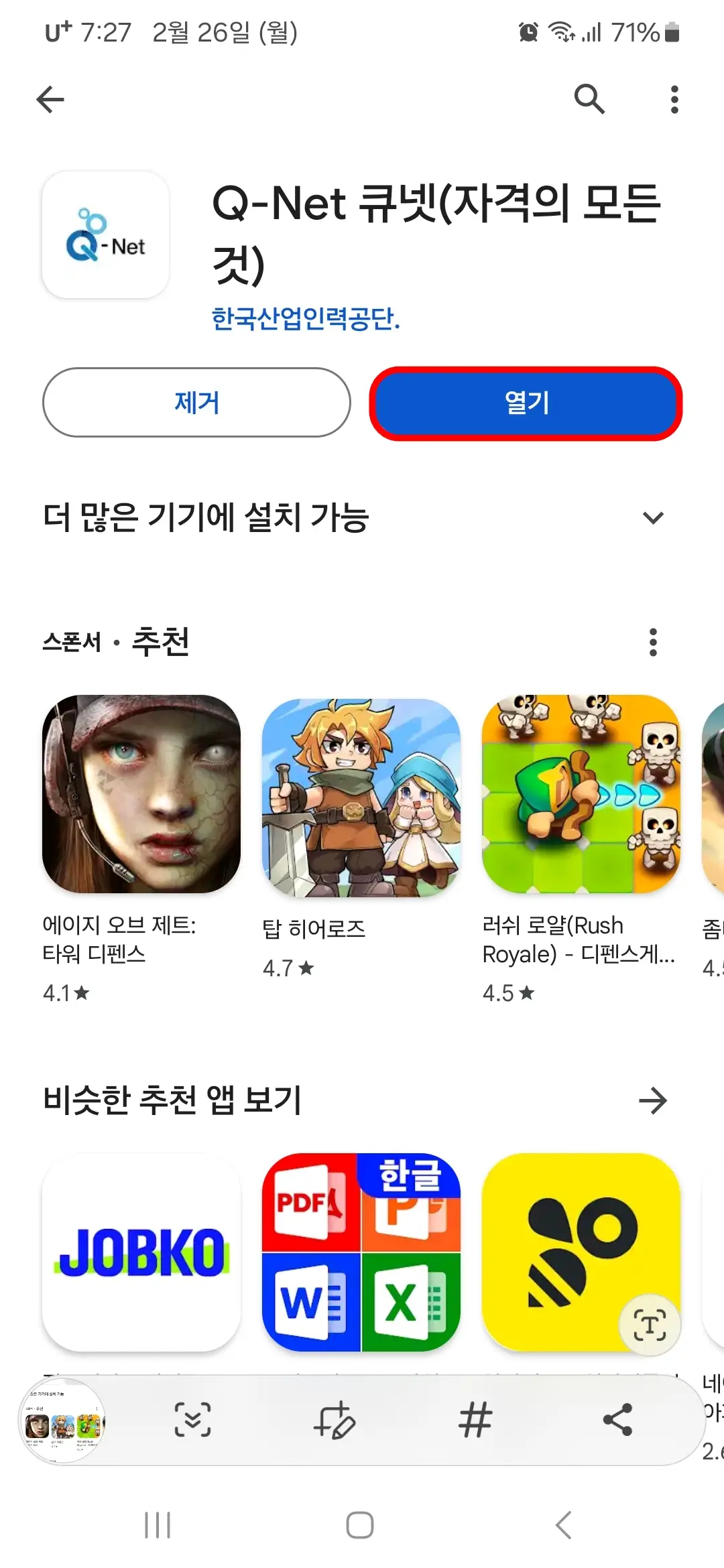Tap the back arrow at the top left
This screenshot has height=1568, width=724.
[50, 99]
